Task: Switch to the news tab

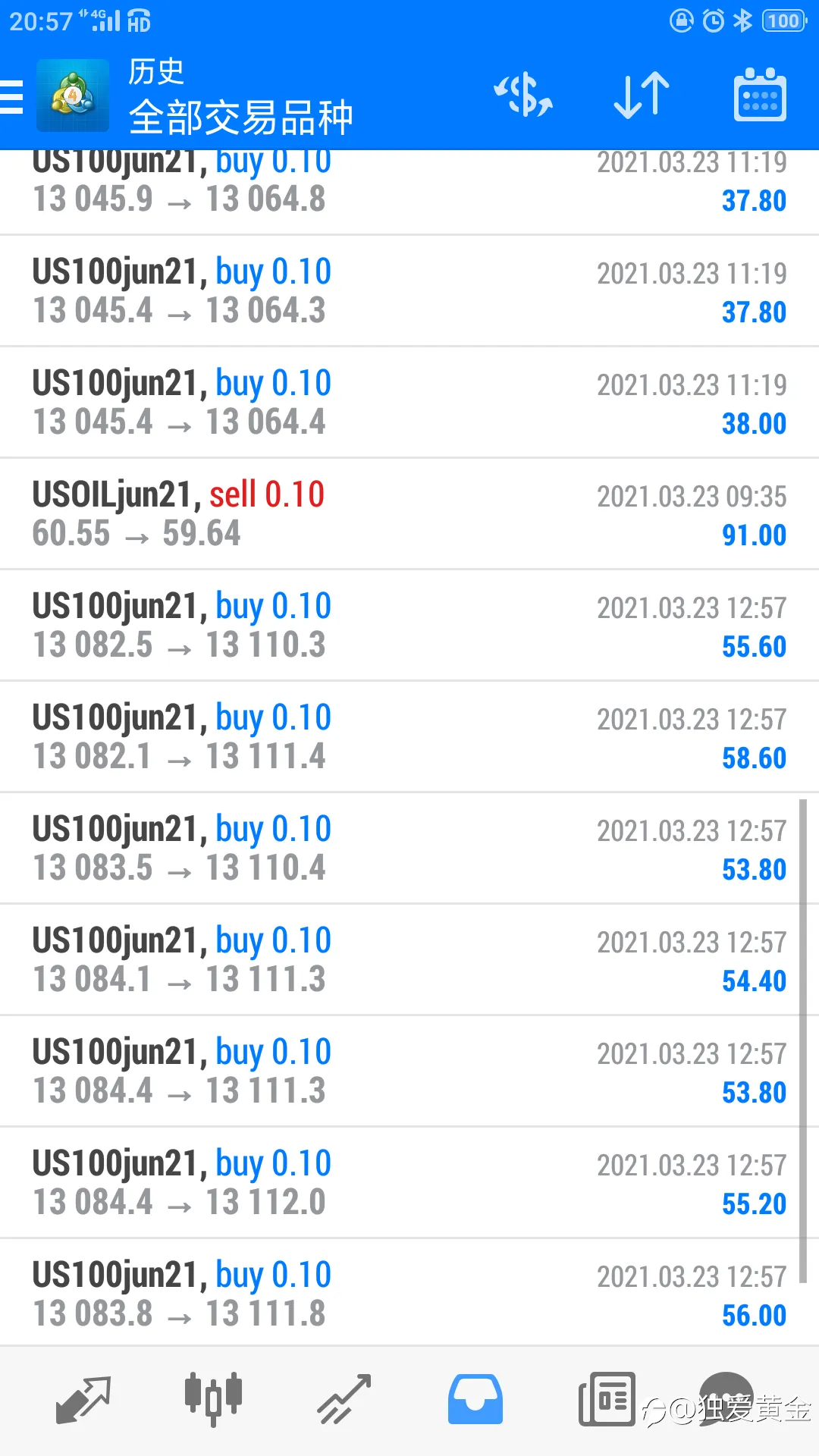Action: pos(607,1400)
